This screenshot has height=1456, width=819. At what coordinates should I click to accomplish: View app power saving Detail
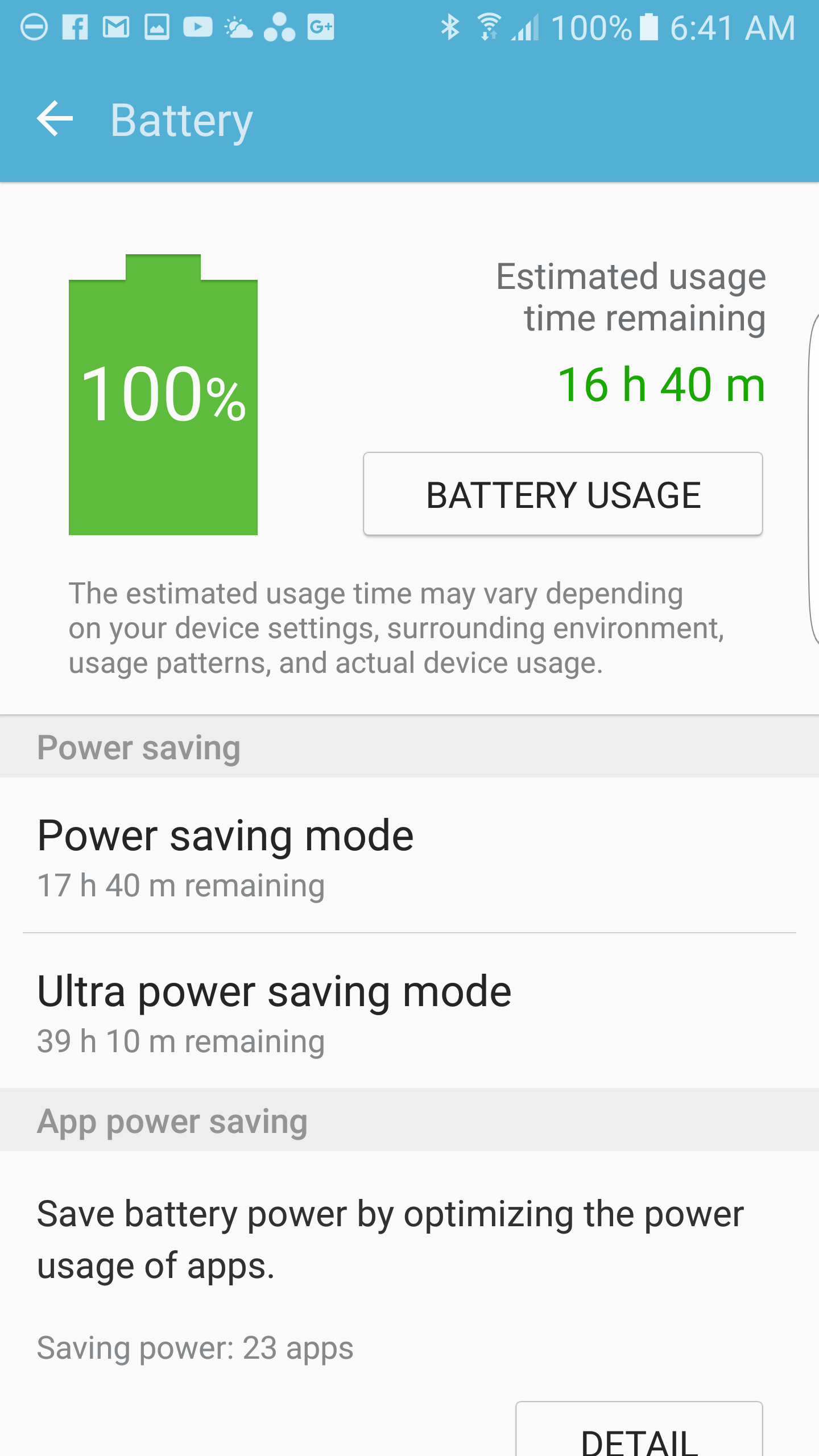(639, 1433)
